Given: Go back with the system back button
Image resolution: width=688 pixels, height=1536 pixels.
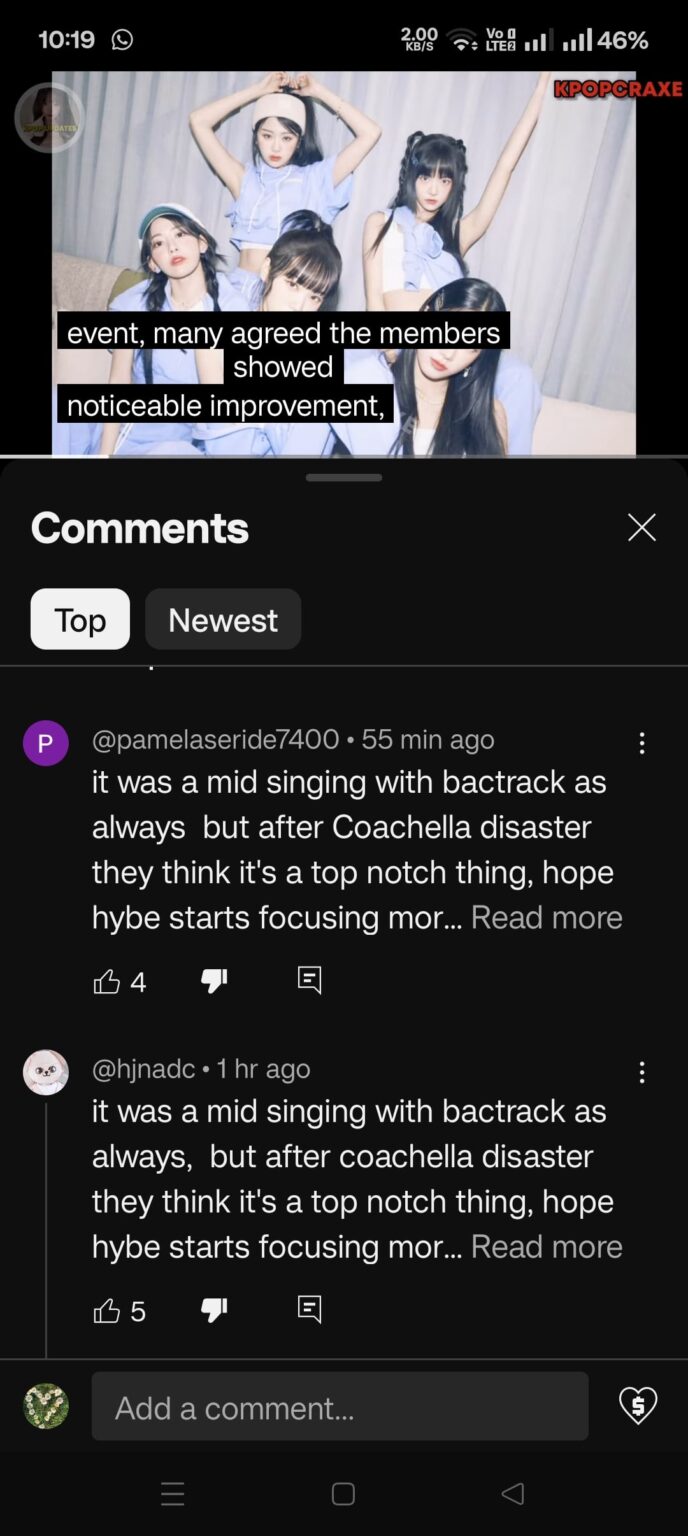Looking at the screenshot, I should (x=512, y=1494).
